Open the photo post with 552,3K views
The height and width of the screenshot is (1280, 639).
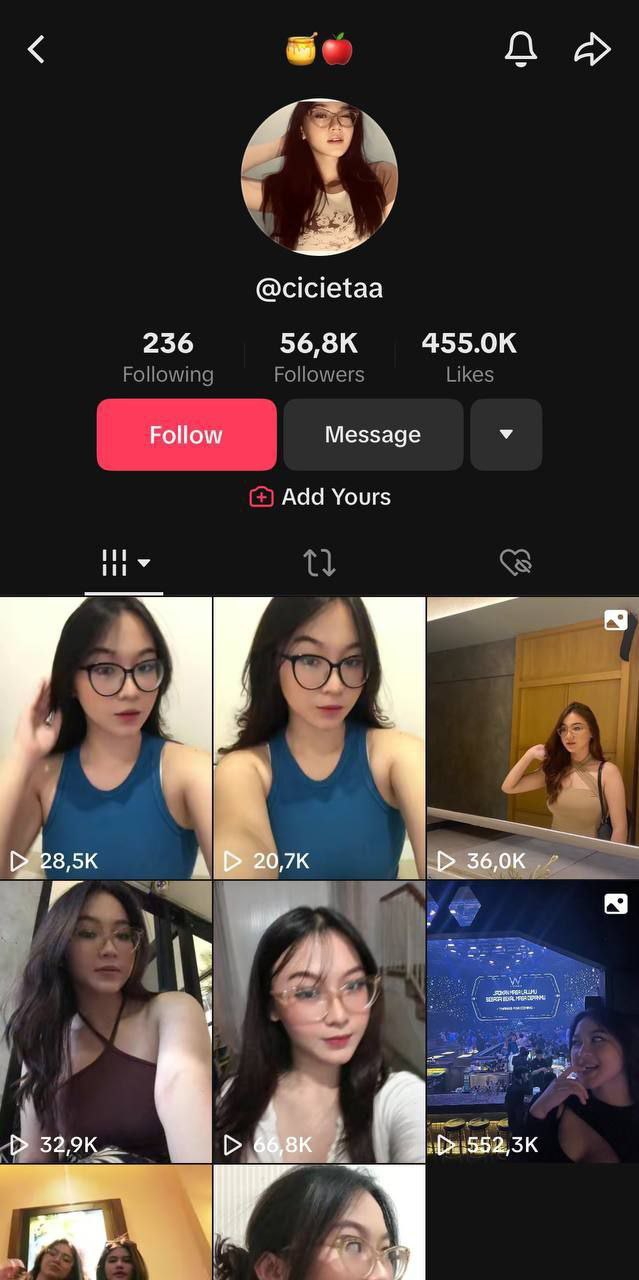[533, 1021]
